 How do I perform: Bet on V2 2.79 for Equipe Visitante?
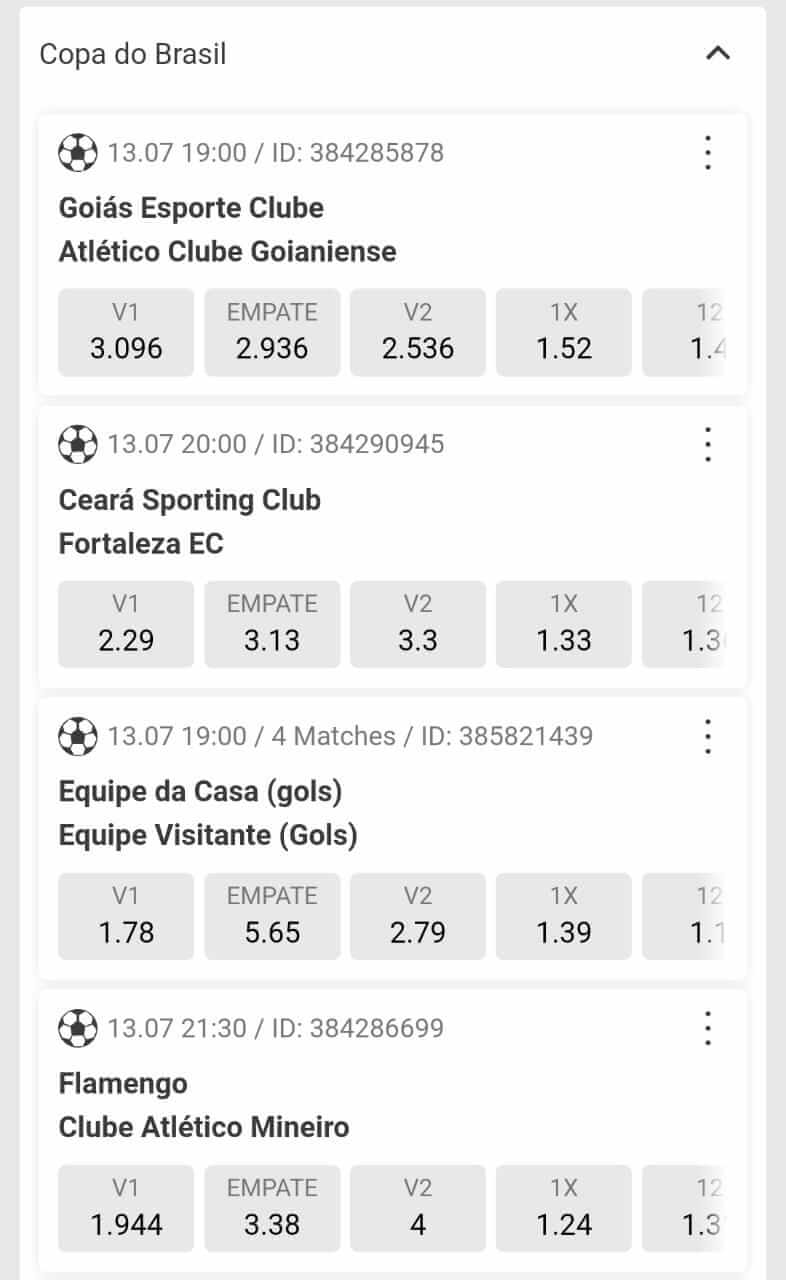point(418,916)
